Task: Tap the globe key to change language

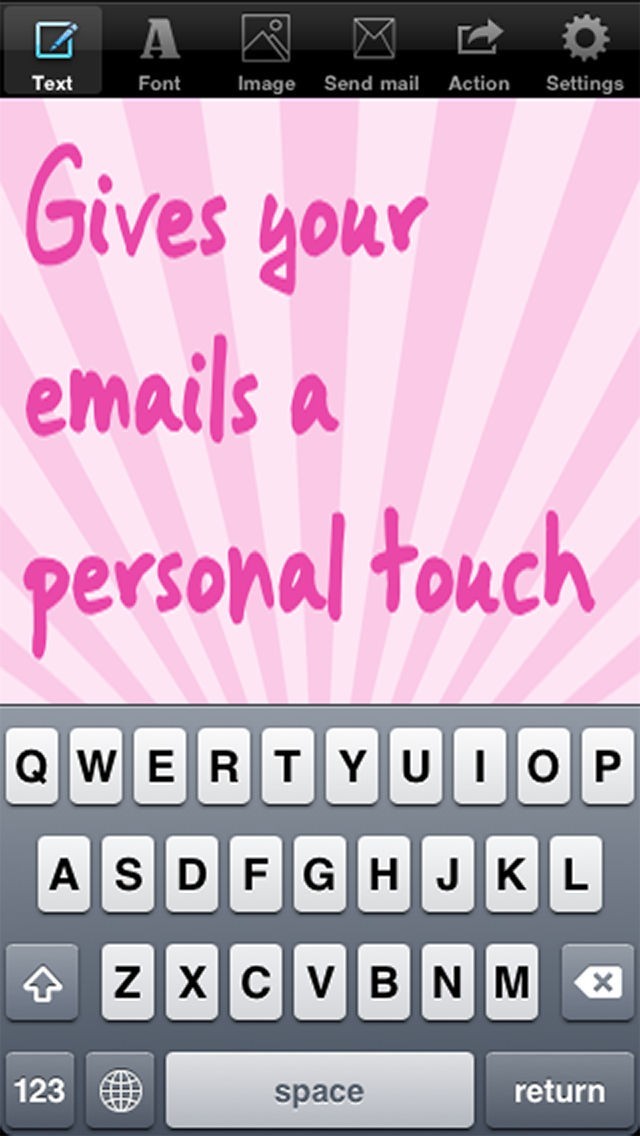Action: [x=120, y=1090]
